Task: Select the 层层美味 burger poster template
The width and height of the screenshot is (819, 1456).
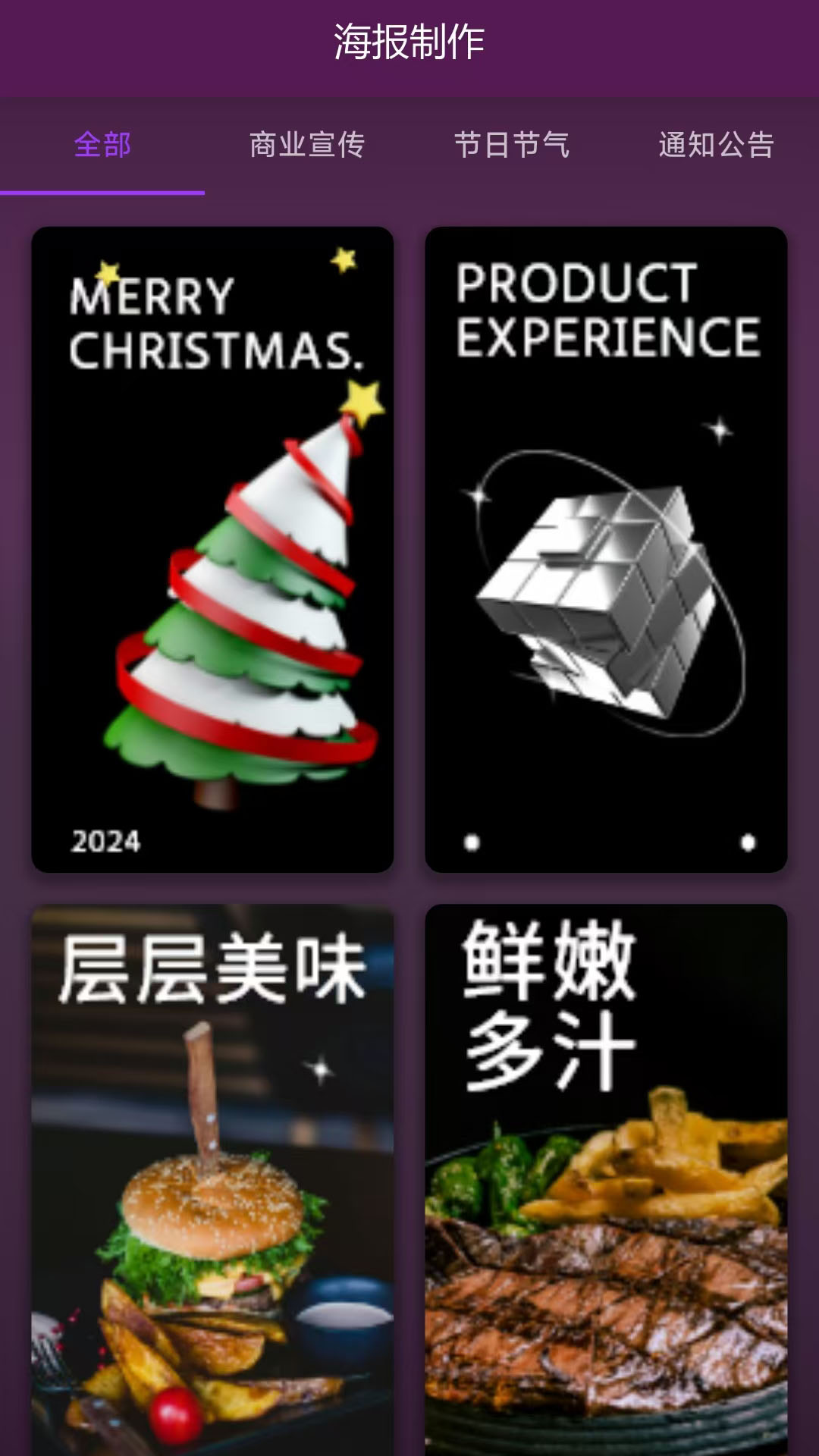Action: [212, 1175]
